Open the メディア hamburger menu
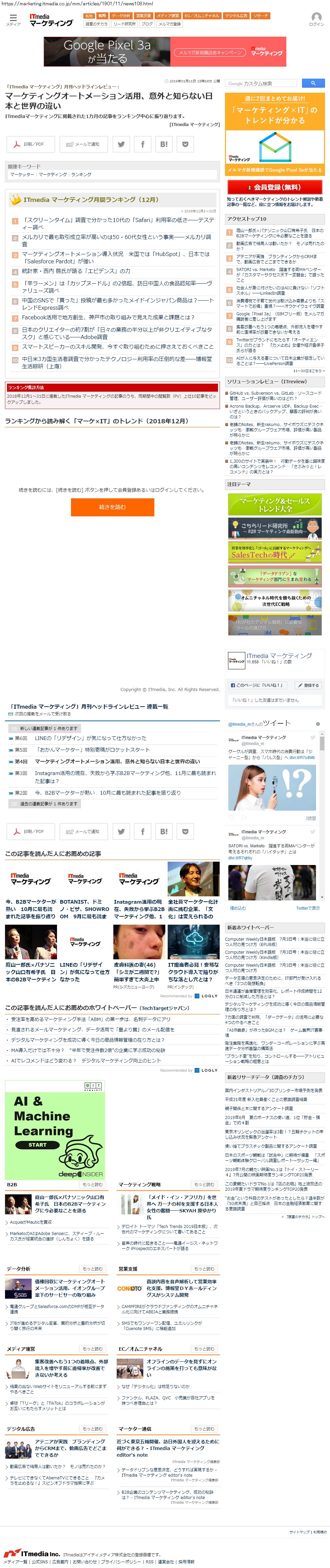Screen dimensions: 330x1568 click(x=13, y=19)
